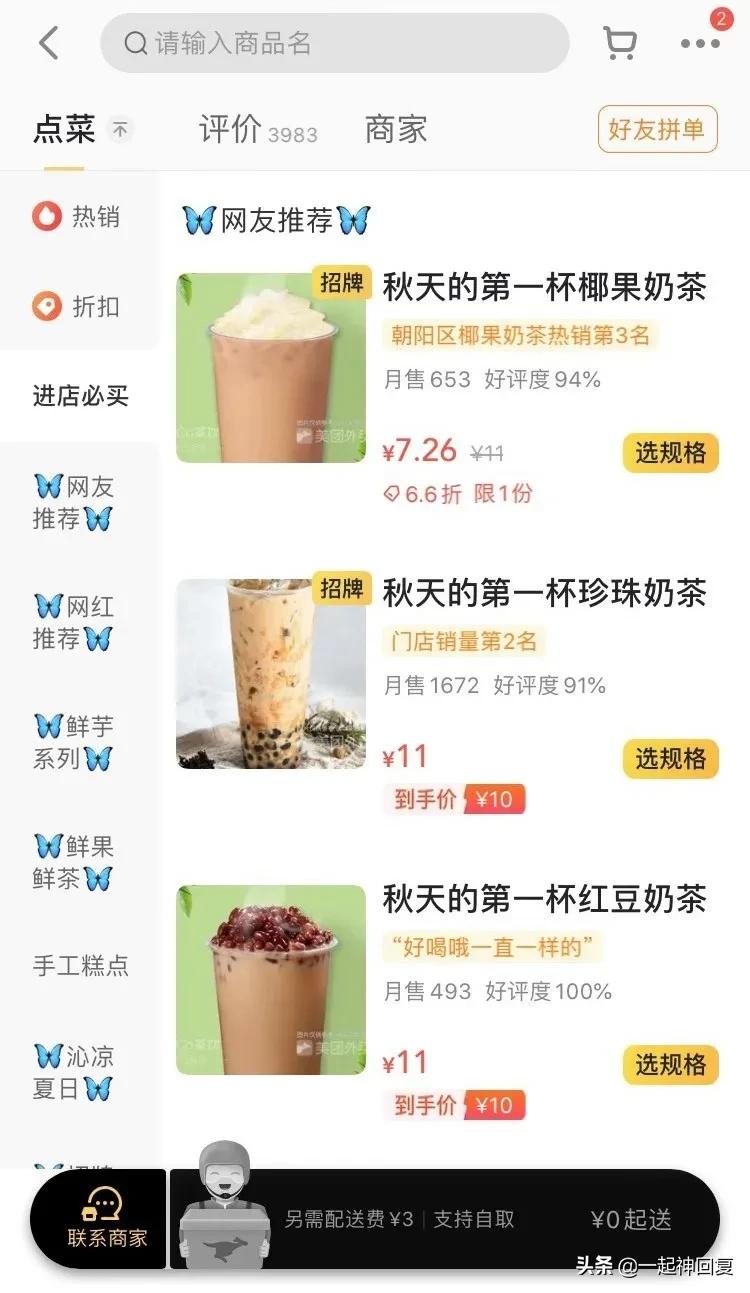Switch to the 评价 reviews tab

[230, 129]
